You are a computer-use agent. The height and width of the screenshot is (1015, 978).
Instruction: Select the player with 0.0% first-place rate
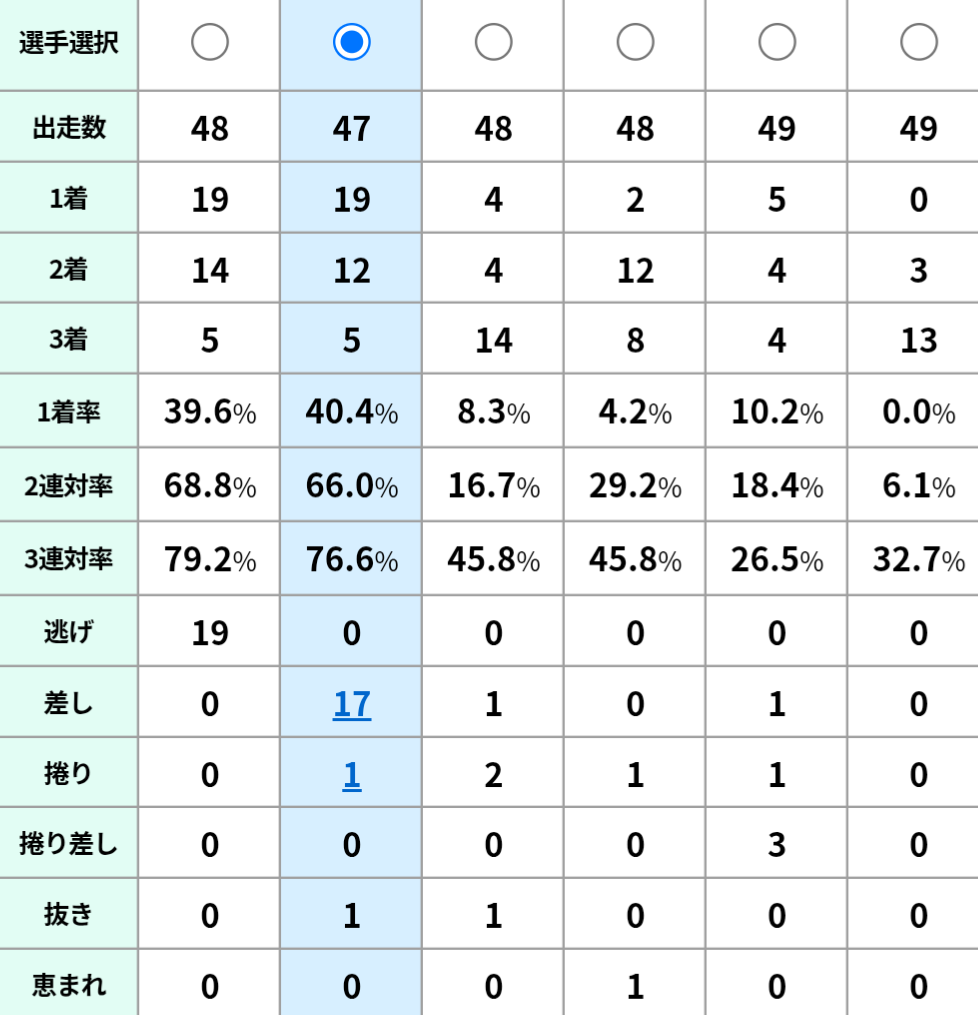[918, 42]
